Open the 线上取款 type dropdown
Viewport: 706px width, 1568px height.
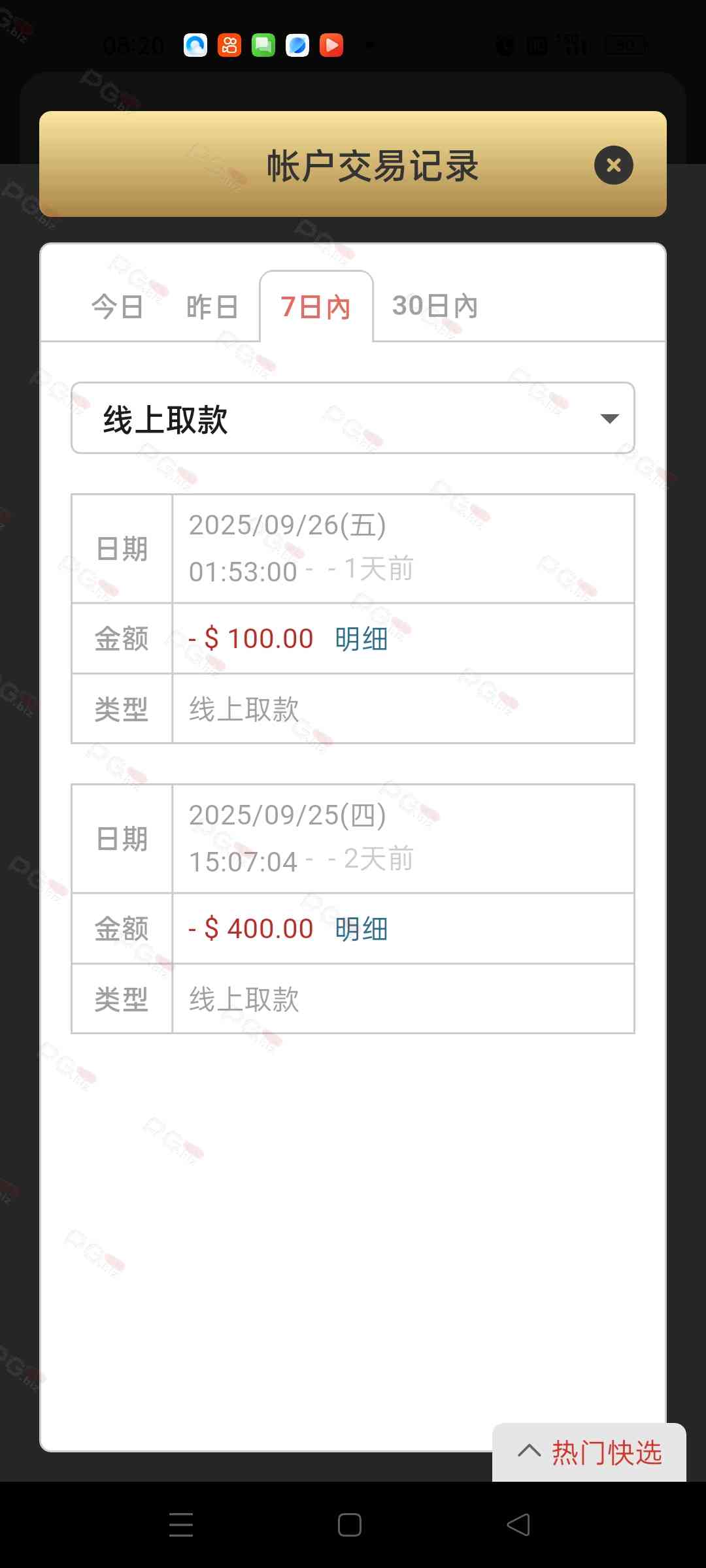353,418
